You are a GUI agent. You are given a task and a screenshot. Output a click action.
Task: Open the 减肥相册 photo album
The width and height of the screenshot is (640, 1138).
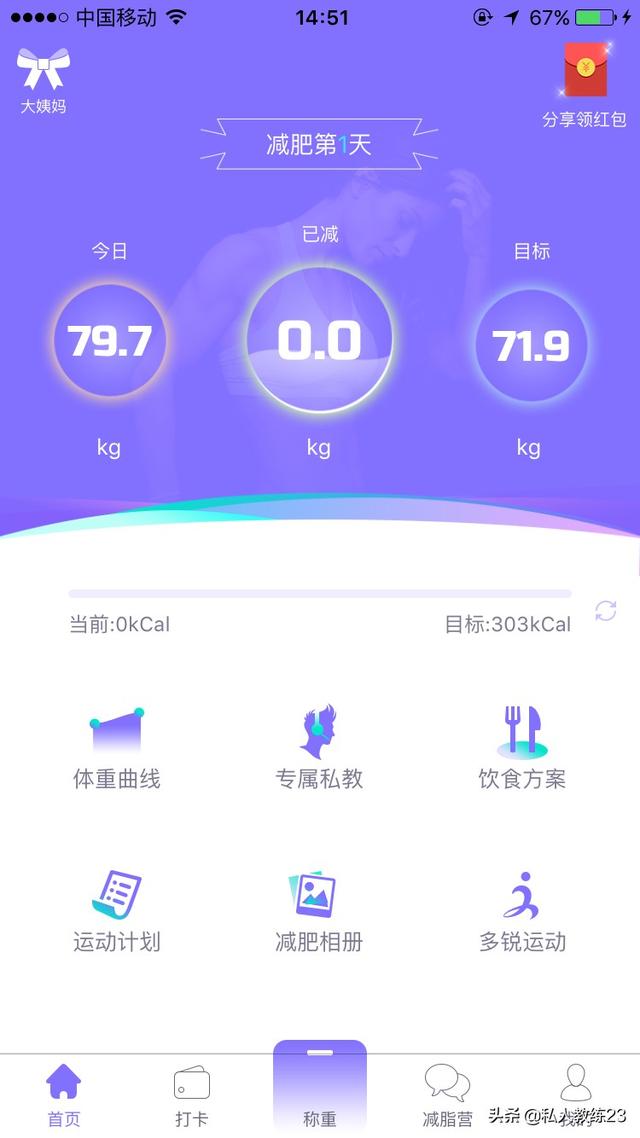click(x=319, y=912)
